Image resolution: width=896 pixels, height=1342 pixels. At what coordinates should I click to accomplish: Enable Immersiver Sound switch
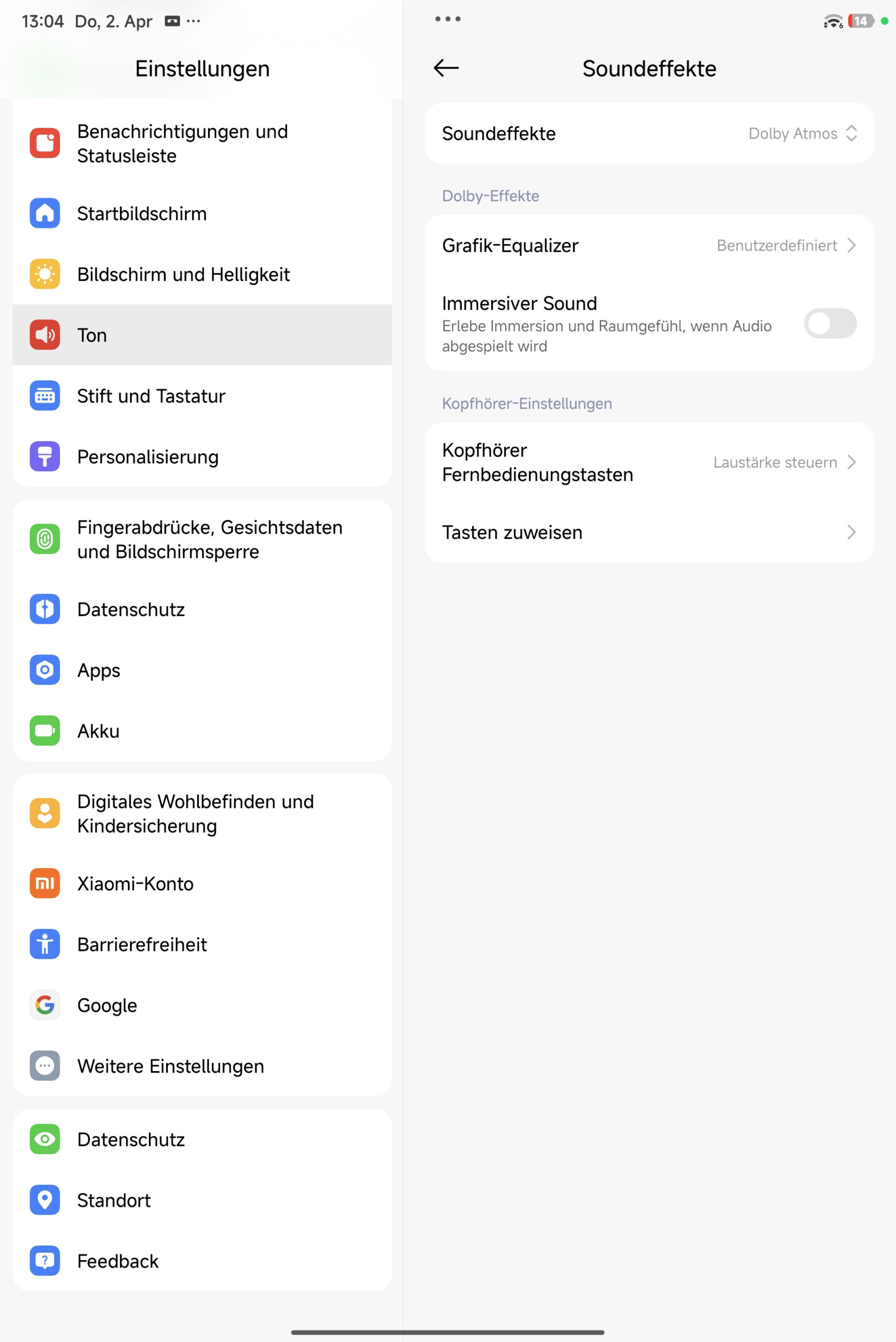(829, 323)
